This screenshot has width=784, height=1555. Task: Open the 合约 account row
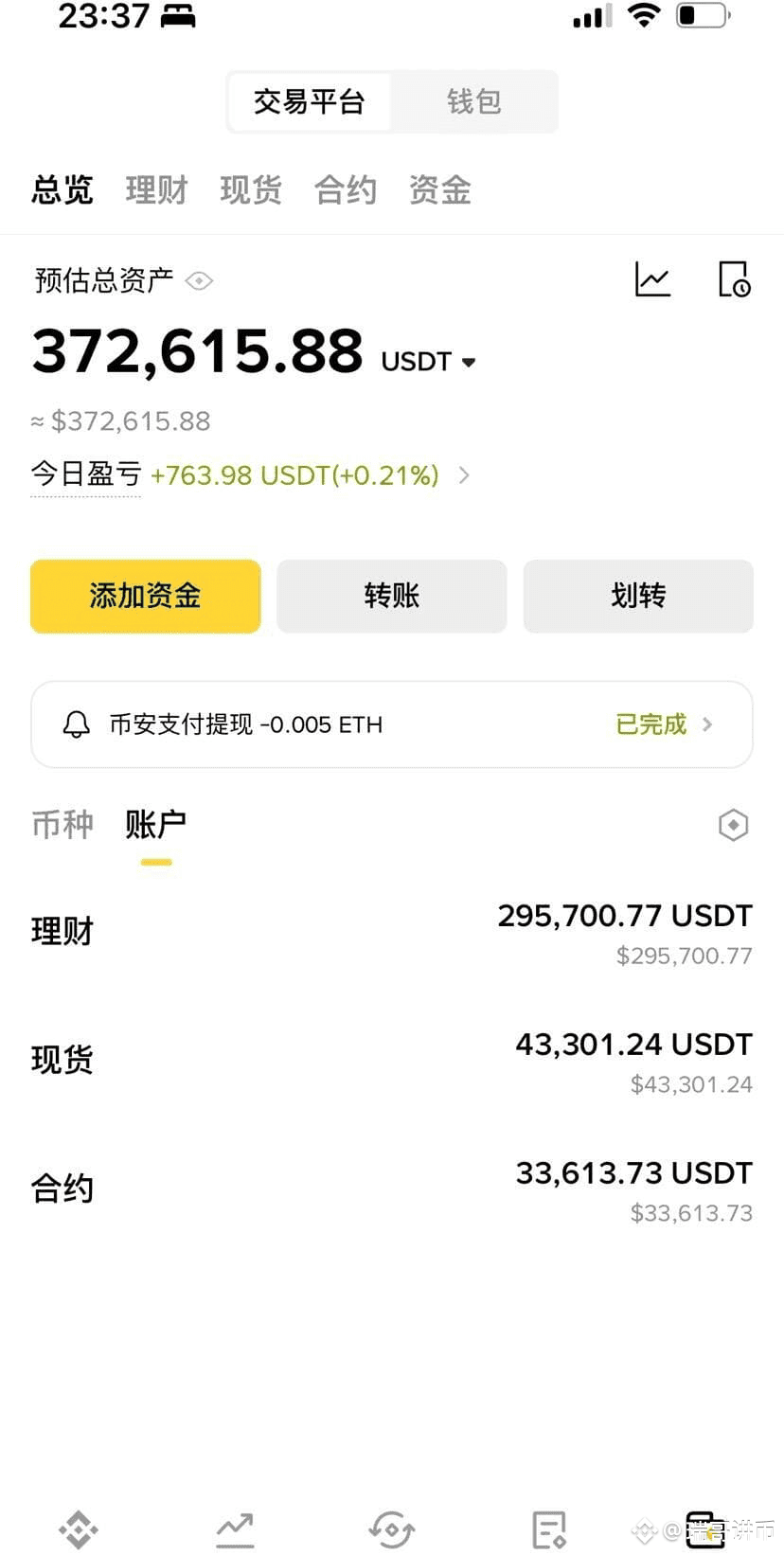391,1189
